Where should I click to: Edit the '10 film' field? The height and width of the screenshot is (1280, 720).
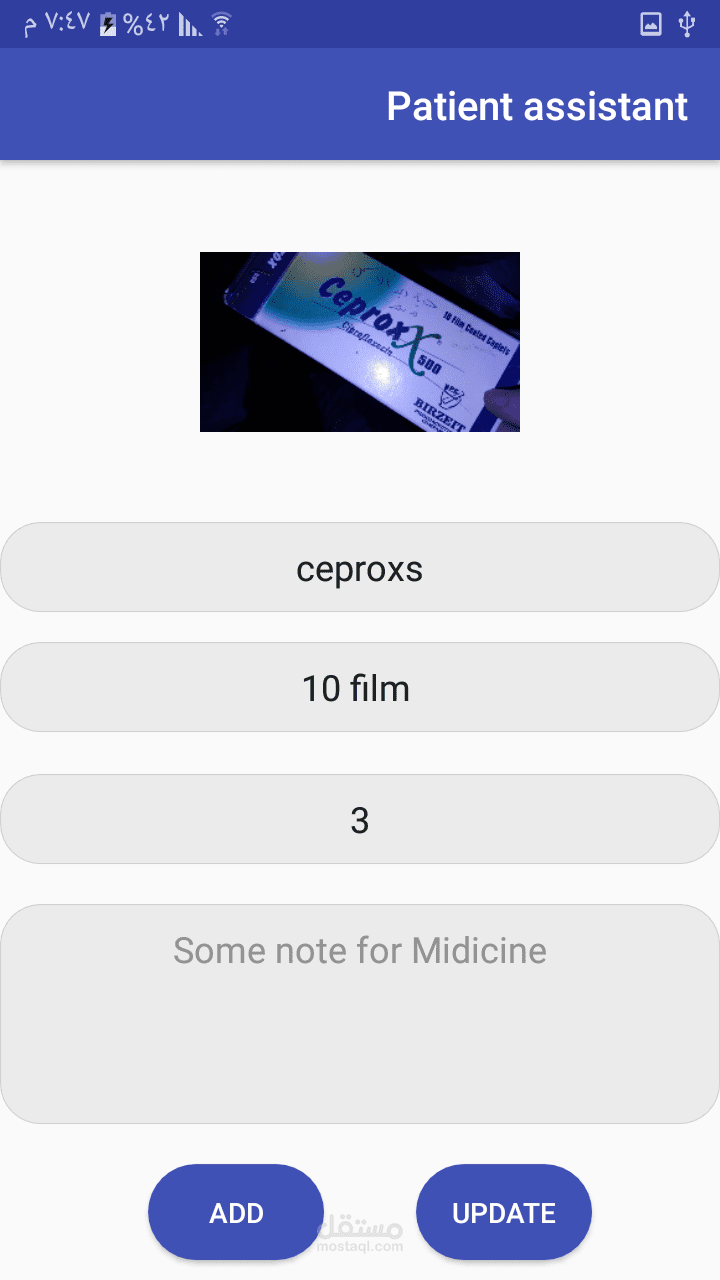coord(360,687)
